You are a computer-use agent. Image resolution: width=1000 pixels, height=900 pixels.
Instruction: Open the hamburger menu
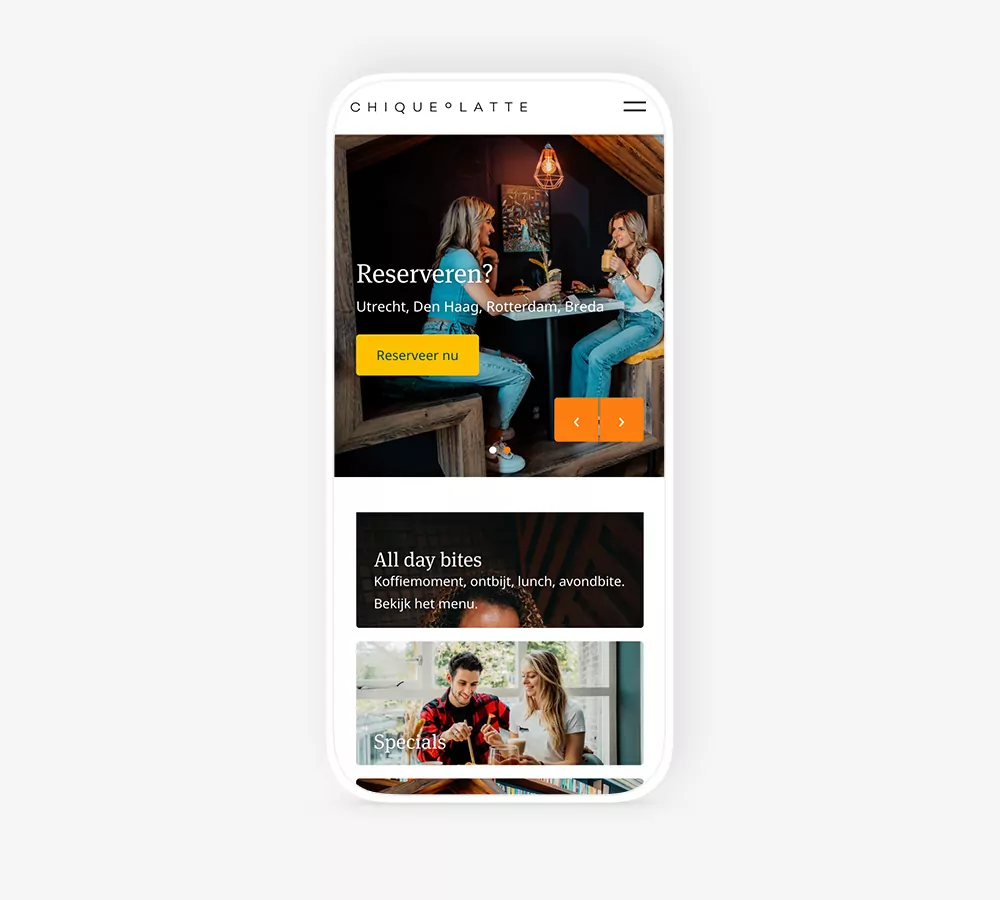tap(634, 106)
